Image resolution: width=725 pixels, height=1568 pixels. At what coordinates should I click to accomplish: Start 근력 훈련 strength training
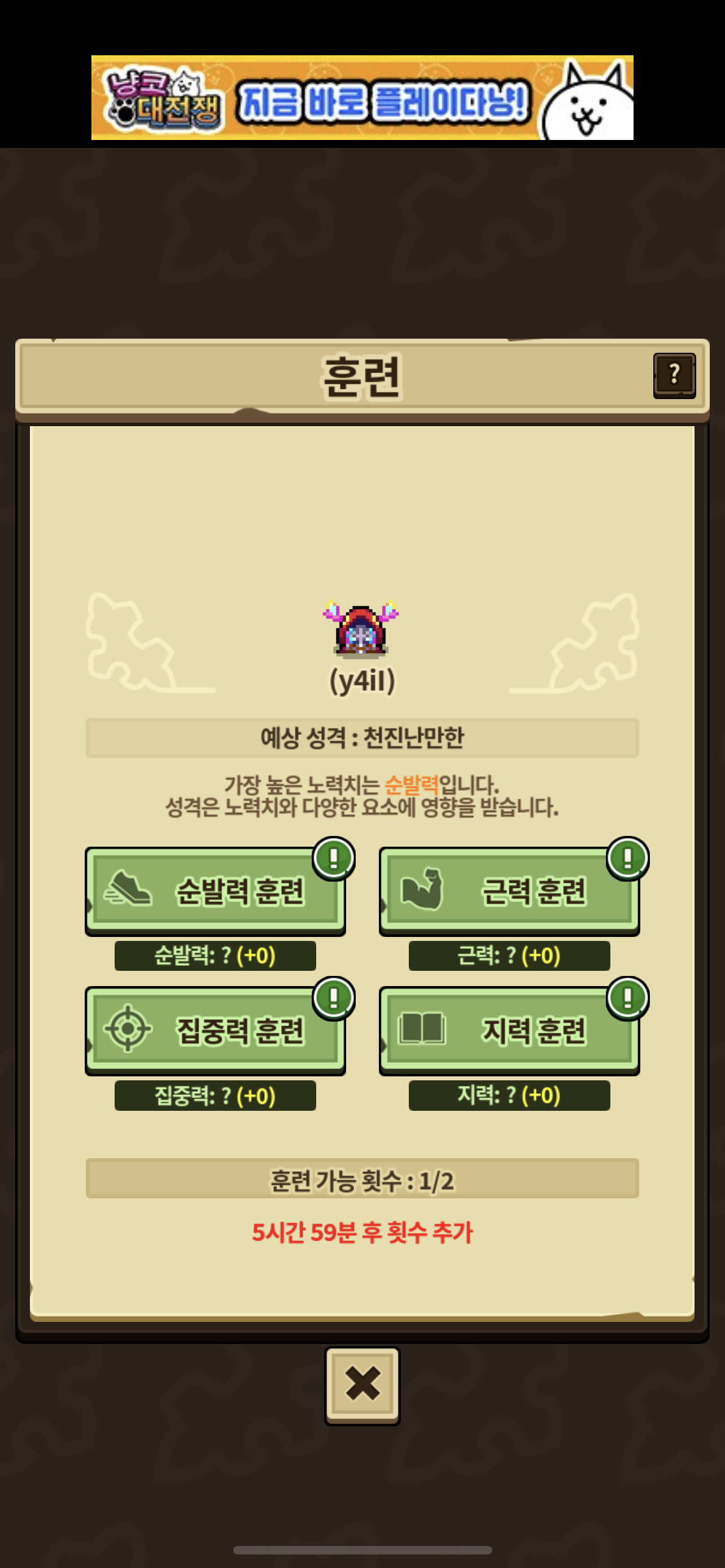(x=509, y=891)
